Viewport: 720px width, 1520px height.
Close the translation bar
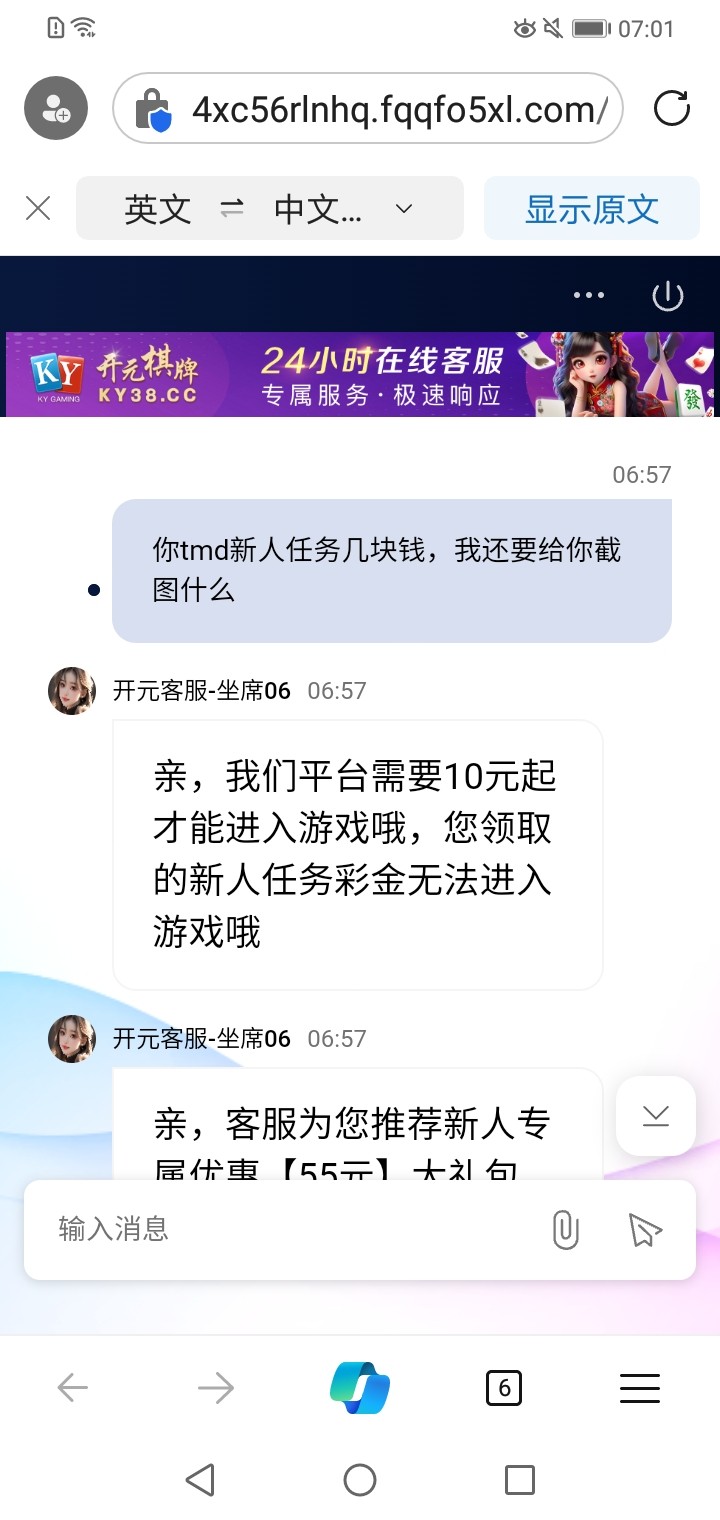(x=38, y=208)
